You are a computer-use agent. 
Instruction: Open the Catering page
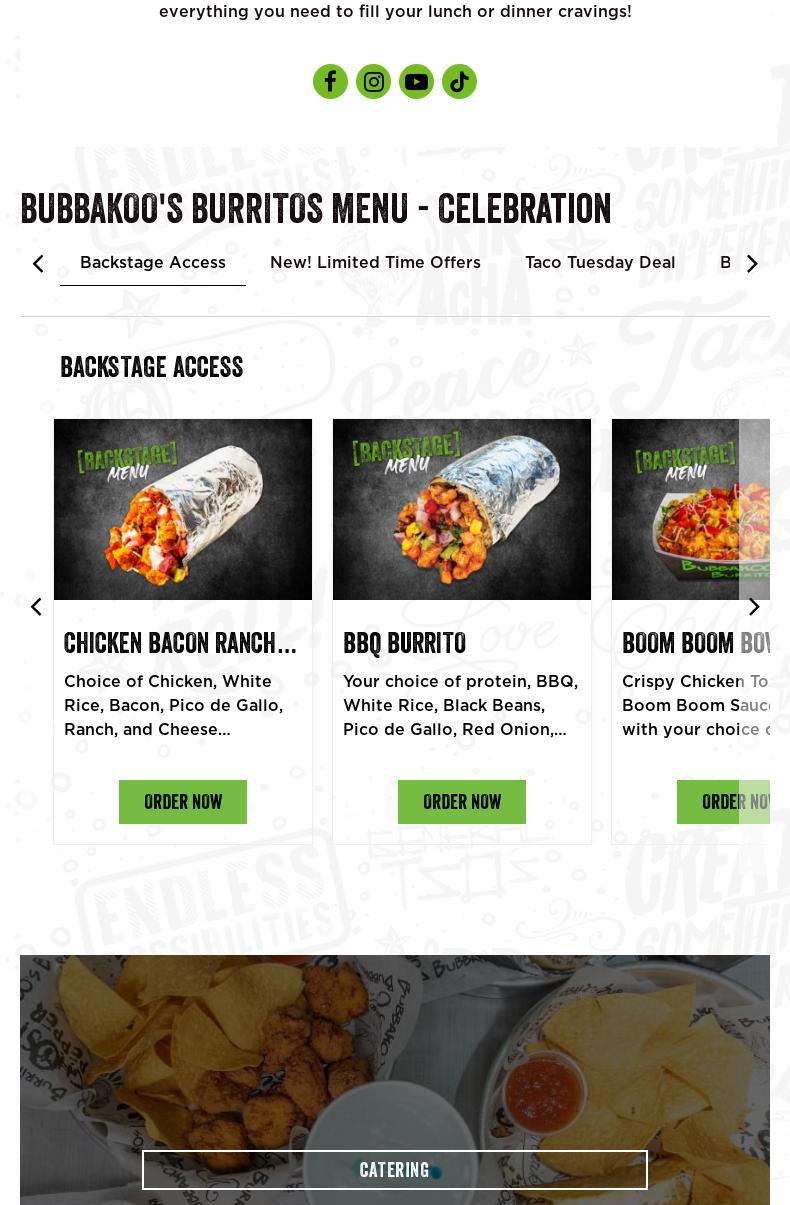(395, 1170)
